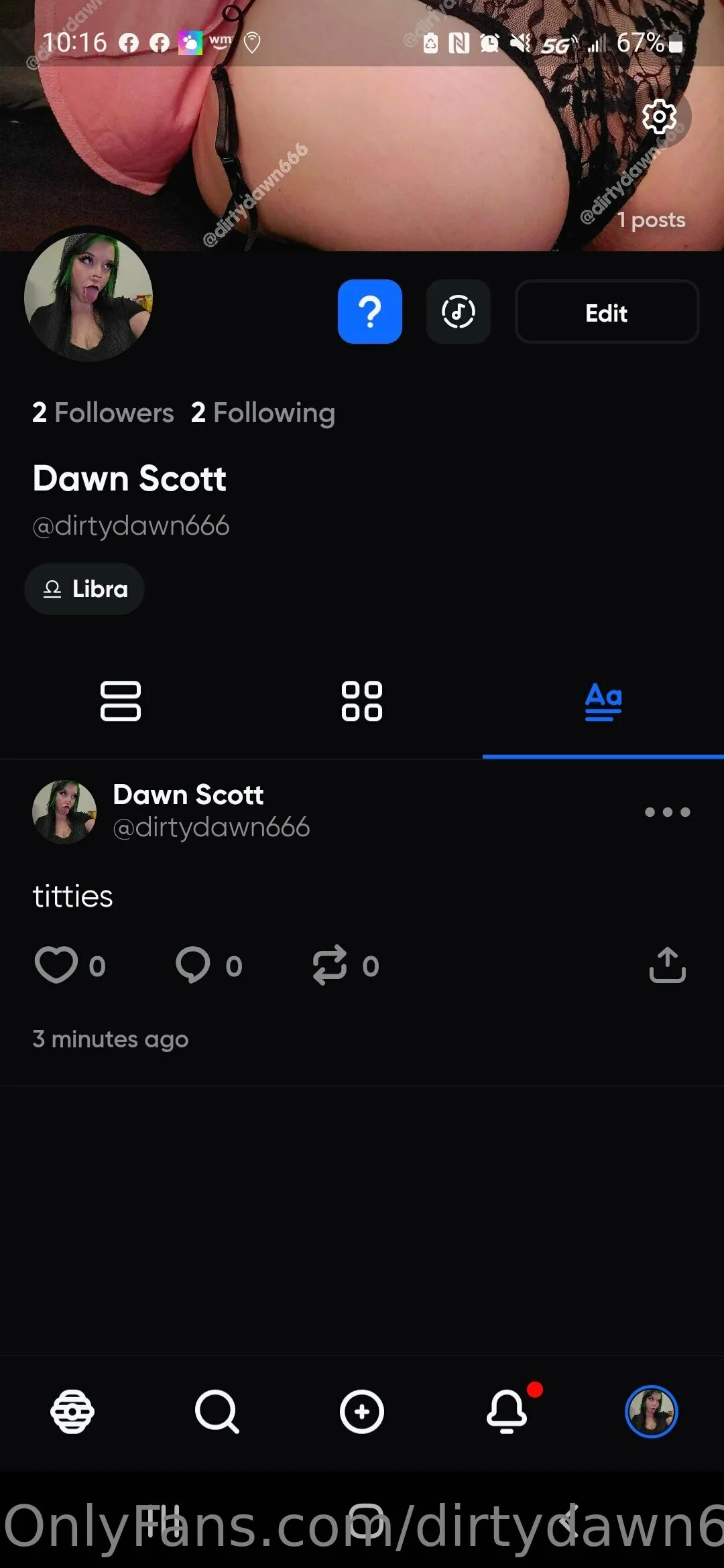Open the music note circle button
The width and height of the screenshot is (724, 1568).
(x=458, y=312)
